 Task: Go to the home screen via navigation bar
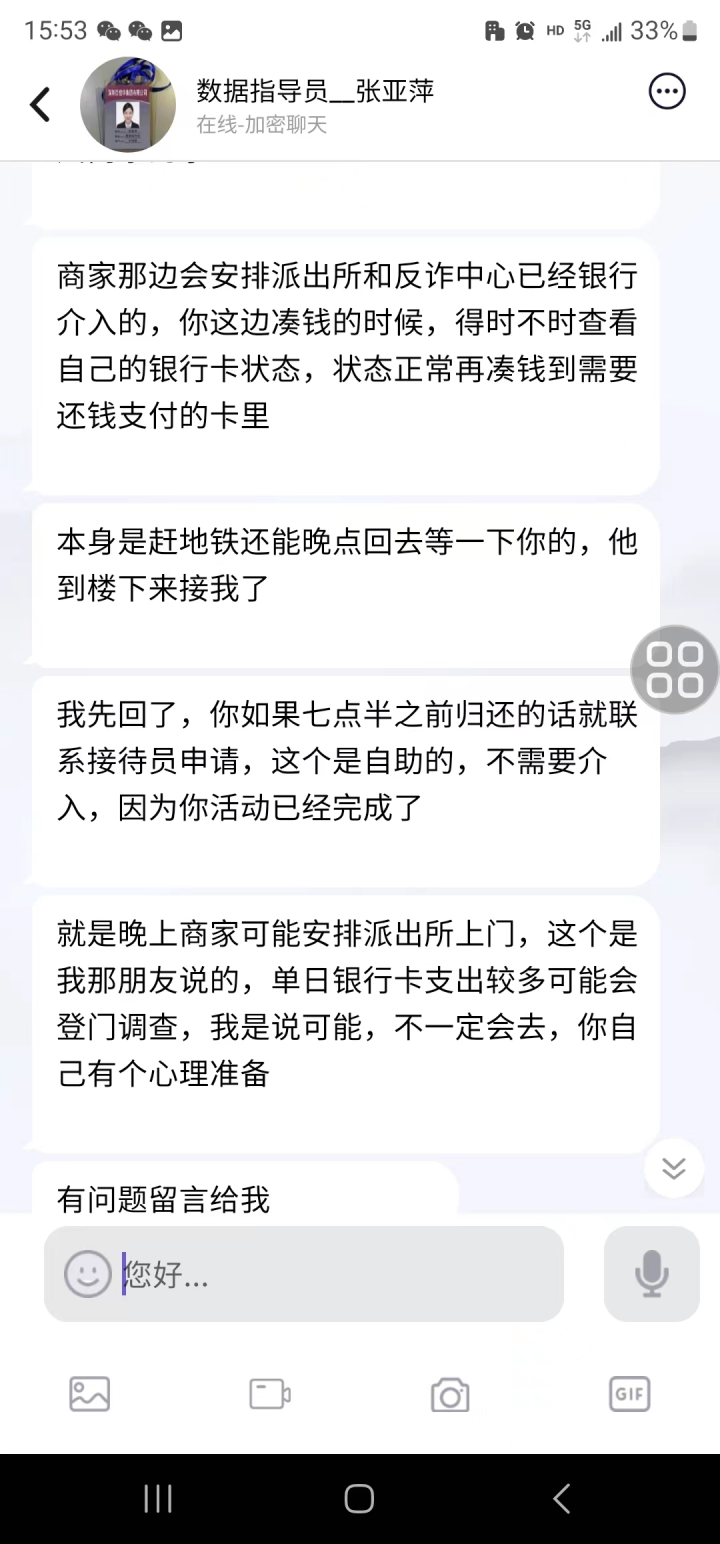pyautogui.click(x=359, y=1498)
